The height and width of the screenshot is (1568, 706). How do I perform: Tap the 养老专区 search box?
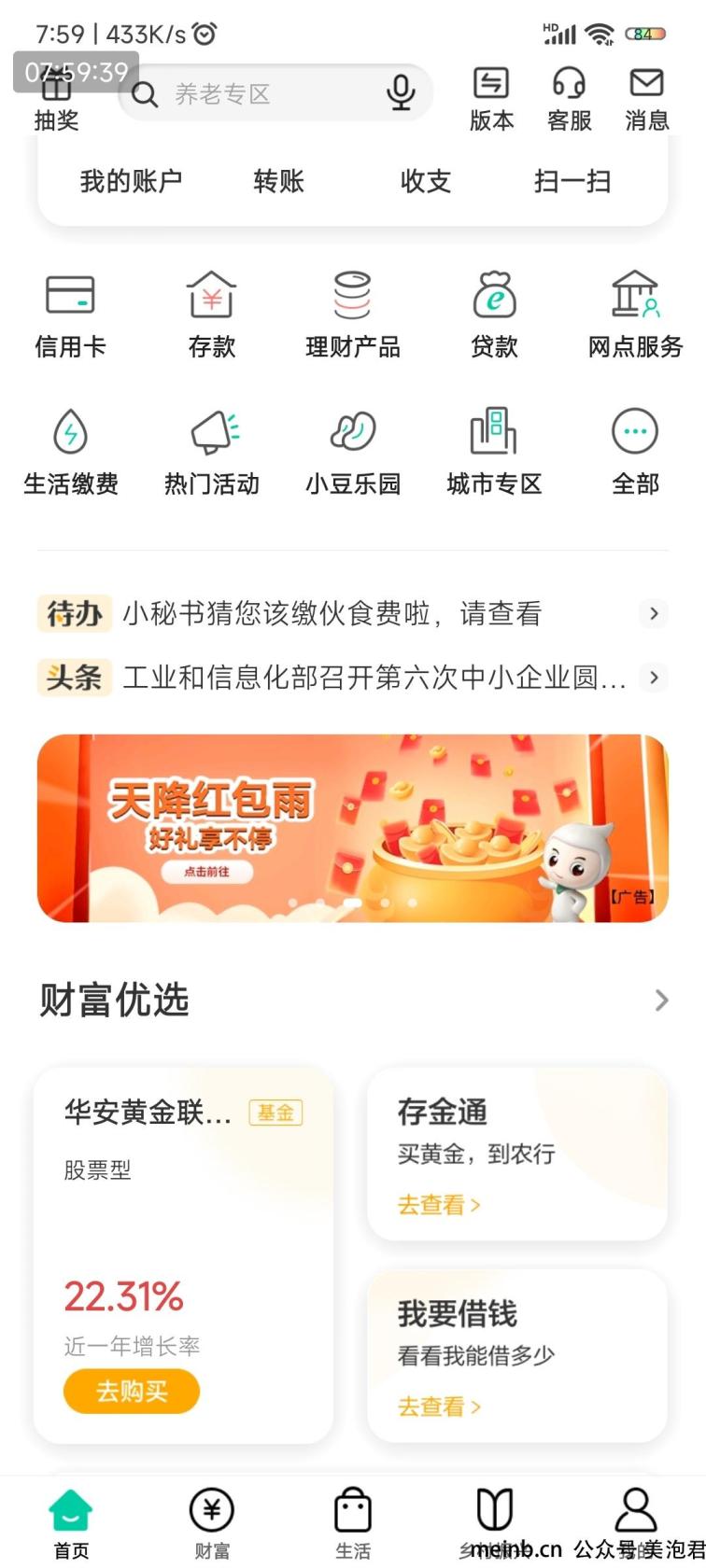[252, 94]
